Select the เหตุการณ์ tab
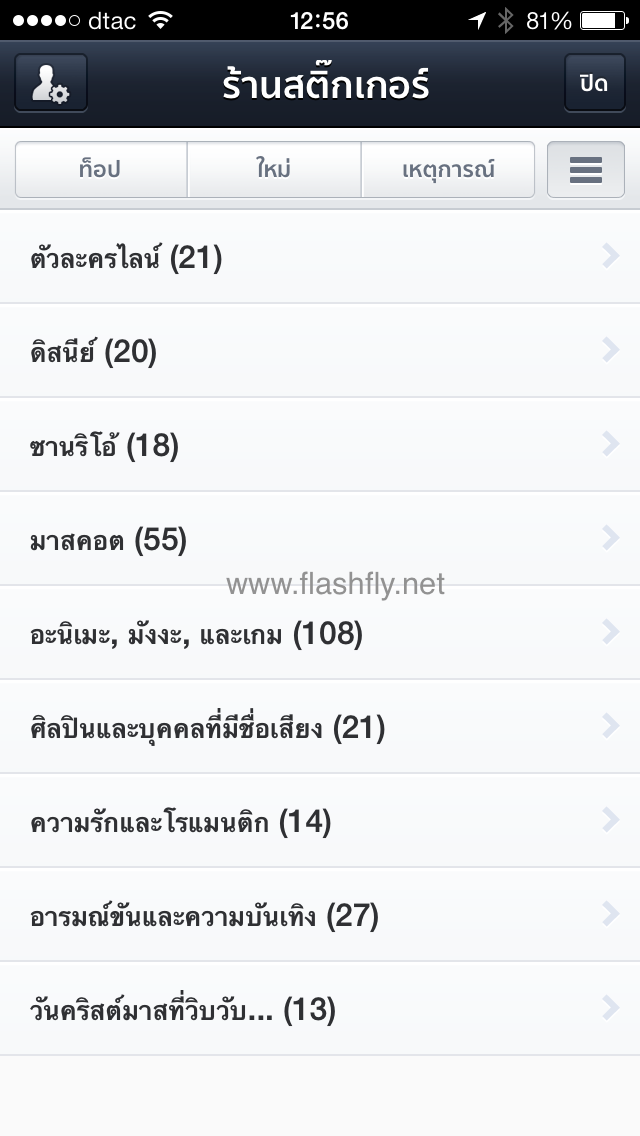 coord(447,169)
